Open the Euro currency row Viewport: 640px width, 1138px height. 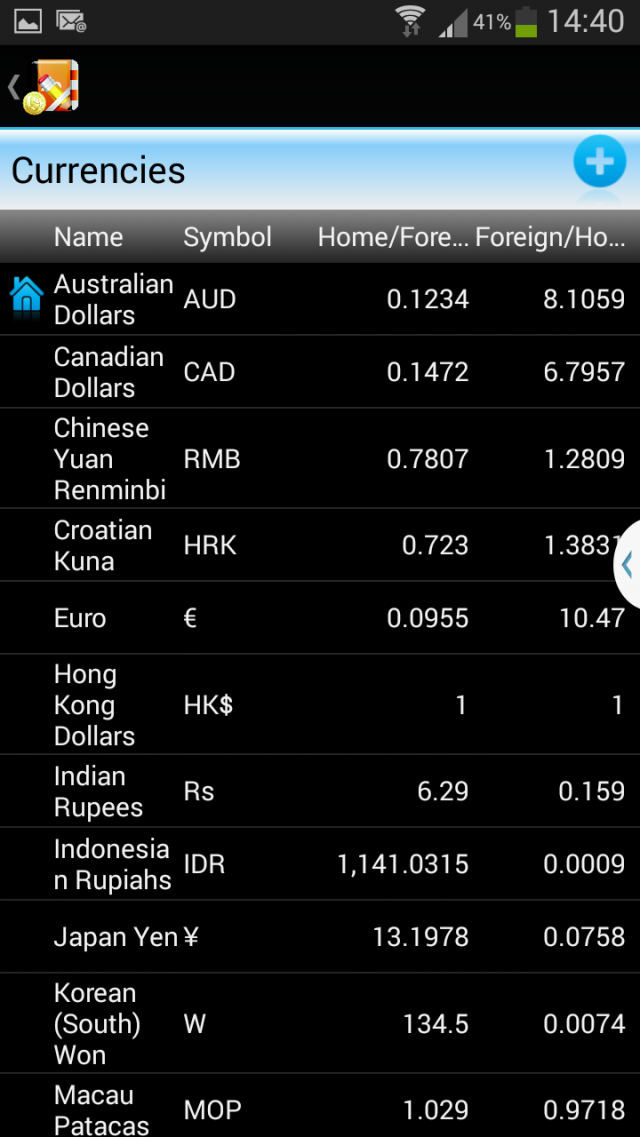[320, 618]
